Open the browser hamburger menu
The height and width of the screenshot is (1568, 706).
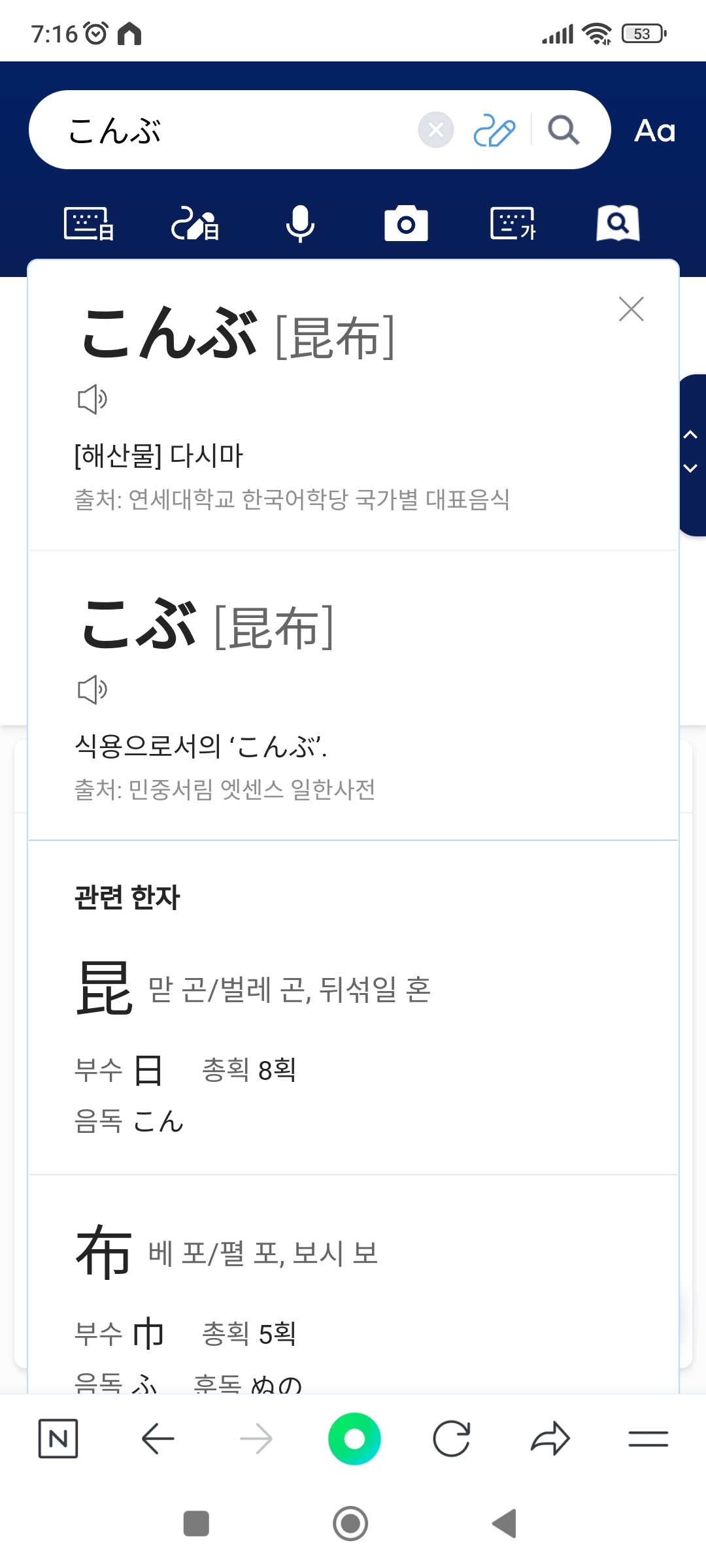(x=648, y=1438)
